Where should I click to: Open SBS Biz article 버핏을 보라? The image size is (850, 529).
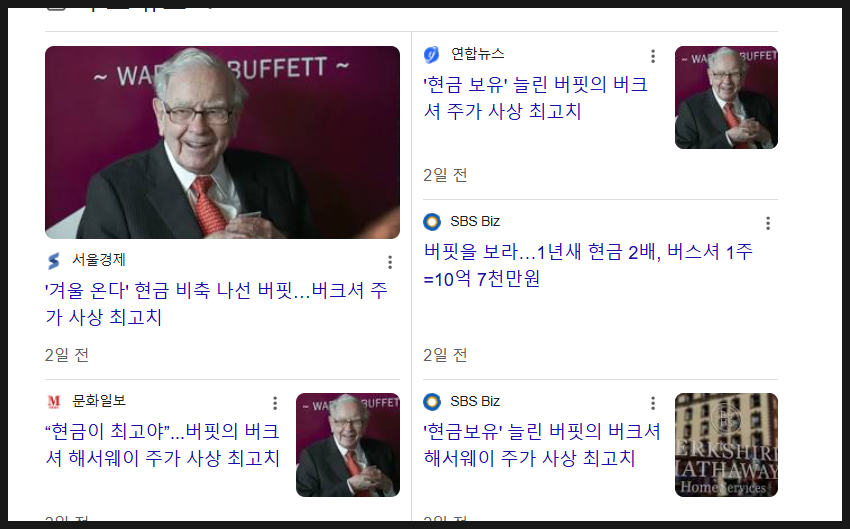coord(588,265)
